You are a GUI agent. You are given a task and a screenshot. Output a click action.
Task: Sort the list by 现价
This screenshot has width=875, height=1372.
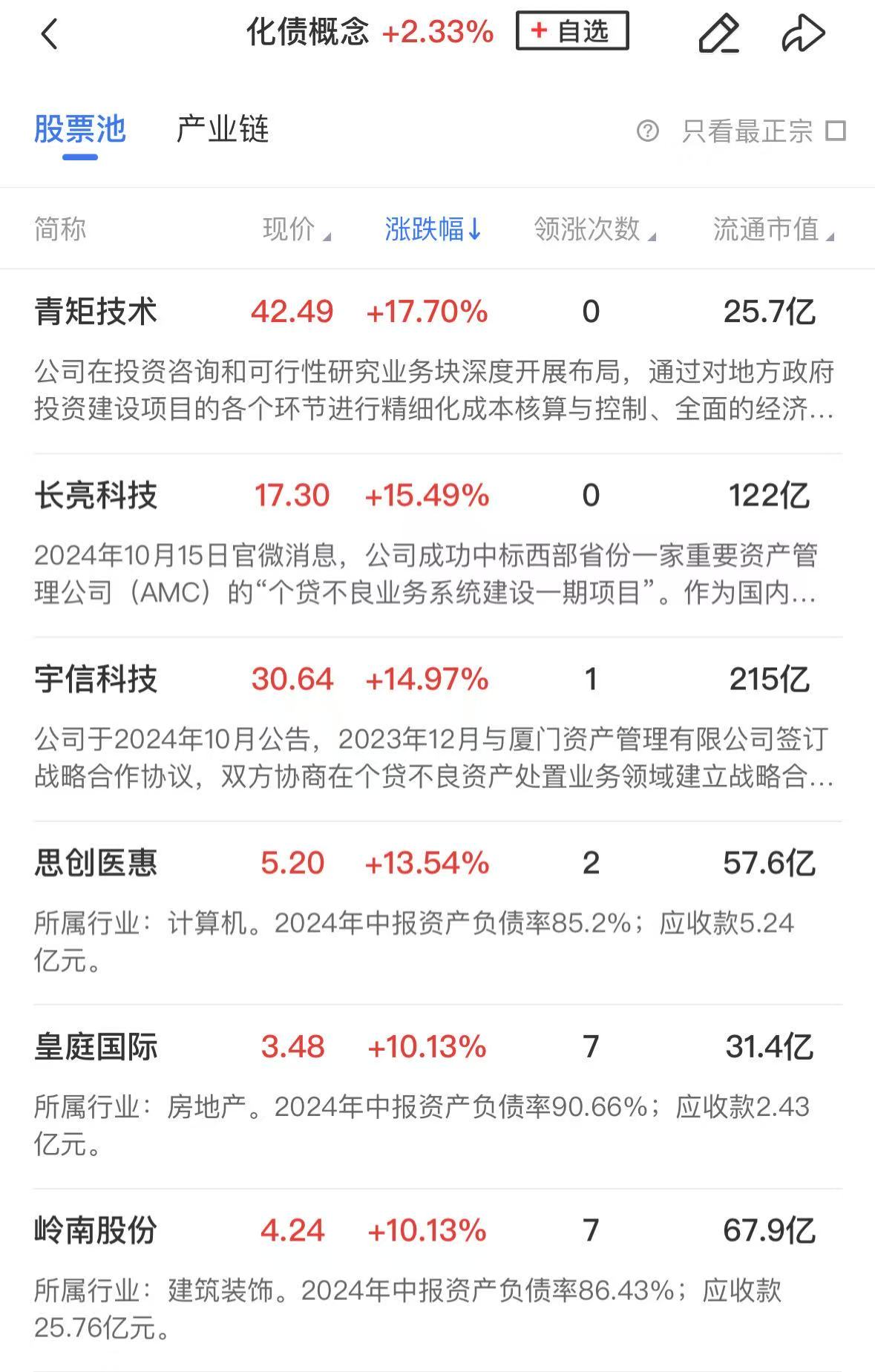click(295, 229)
